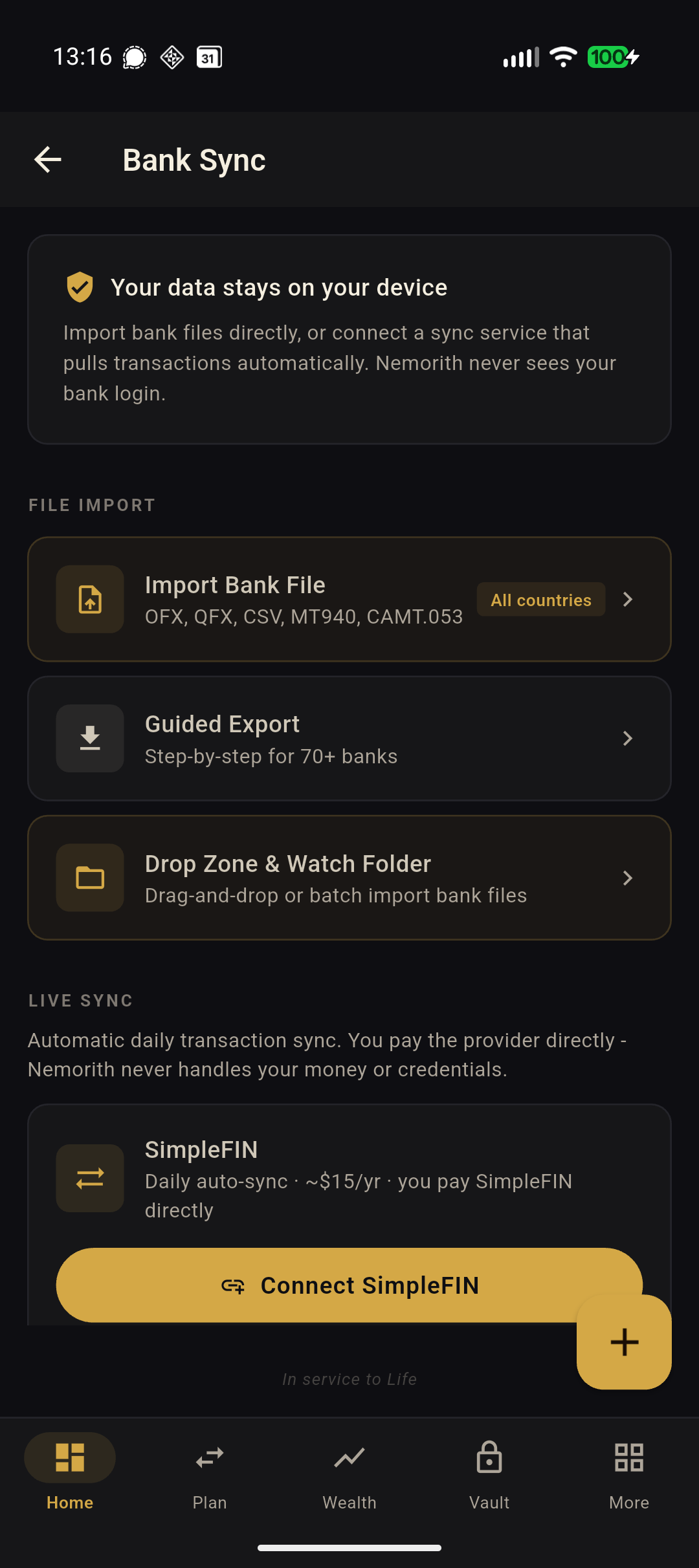699x1568 pixels.
Task: Expand Import Bank File with its chevron
Action: click(627, 600)
